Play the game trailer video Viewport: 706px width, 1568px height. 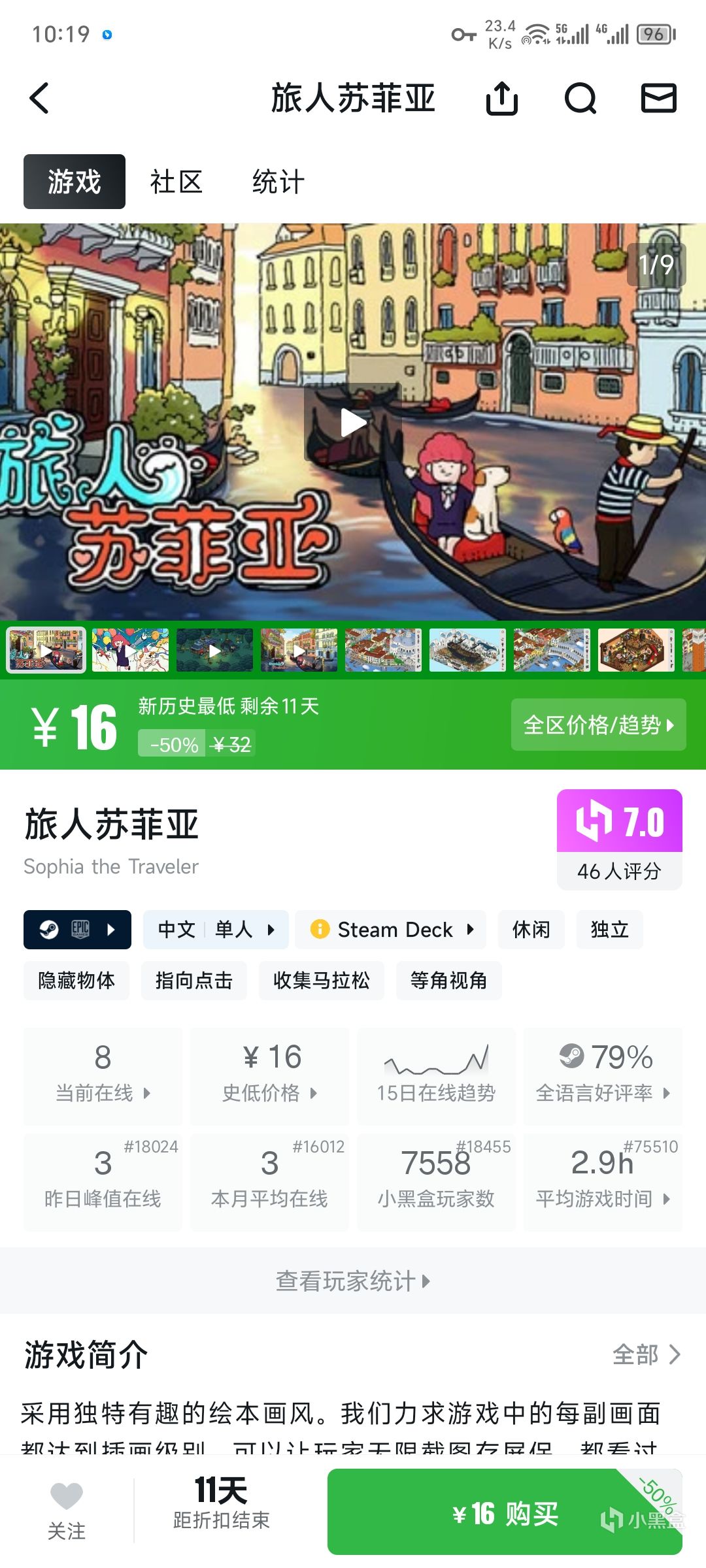(353, 423)
